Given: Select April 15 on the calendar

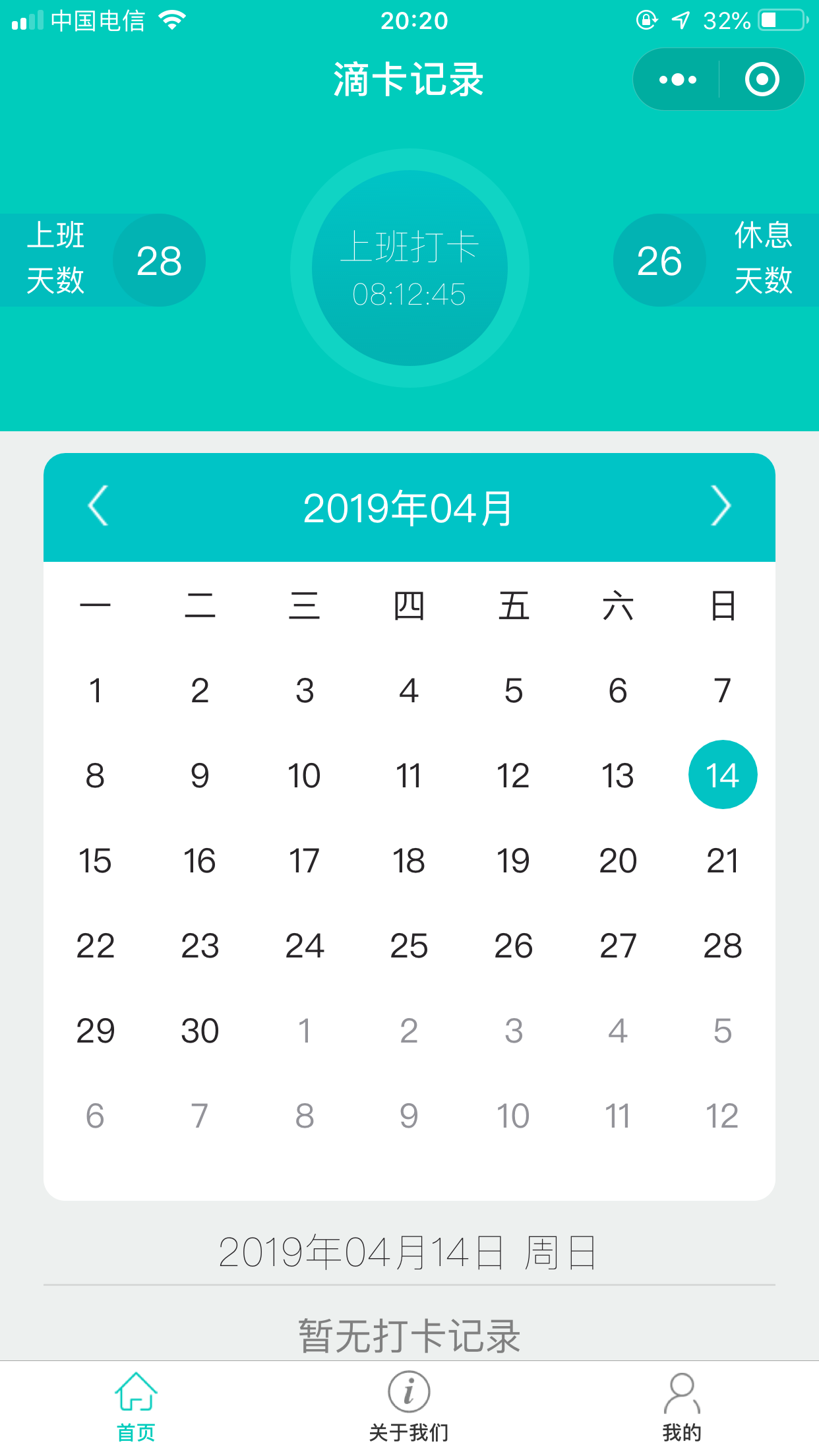Looking at the screenshot, I should [95, 861].
